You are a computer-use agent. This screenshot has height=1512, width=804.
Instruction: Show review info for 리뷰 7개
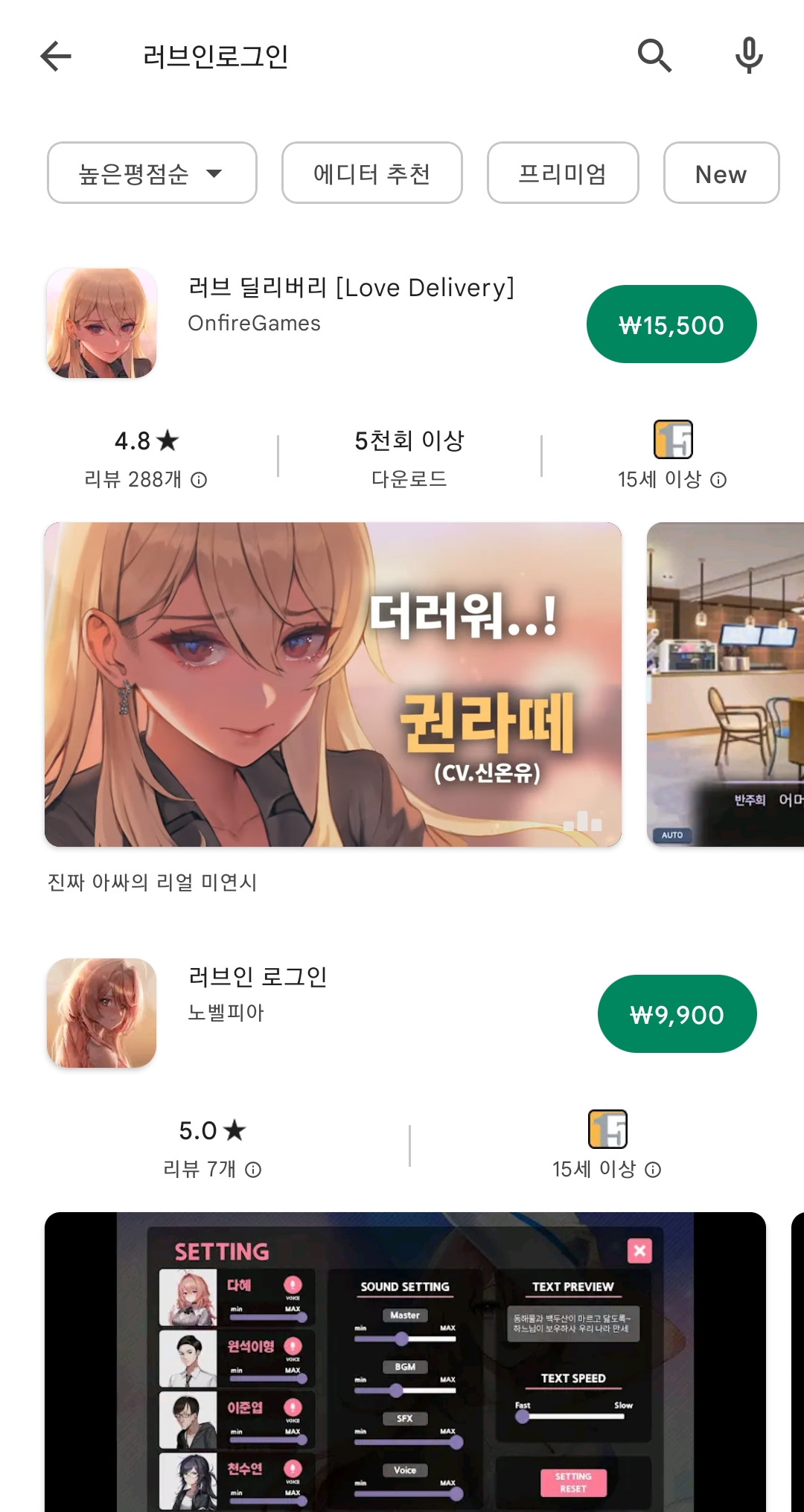[x=253, y=1170]
